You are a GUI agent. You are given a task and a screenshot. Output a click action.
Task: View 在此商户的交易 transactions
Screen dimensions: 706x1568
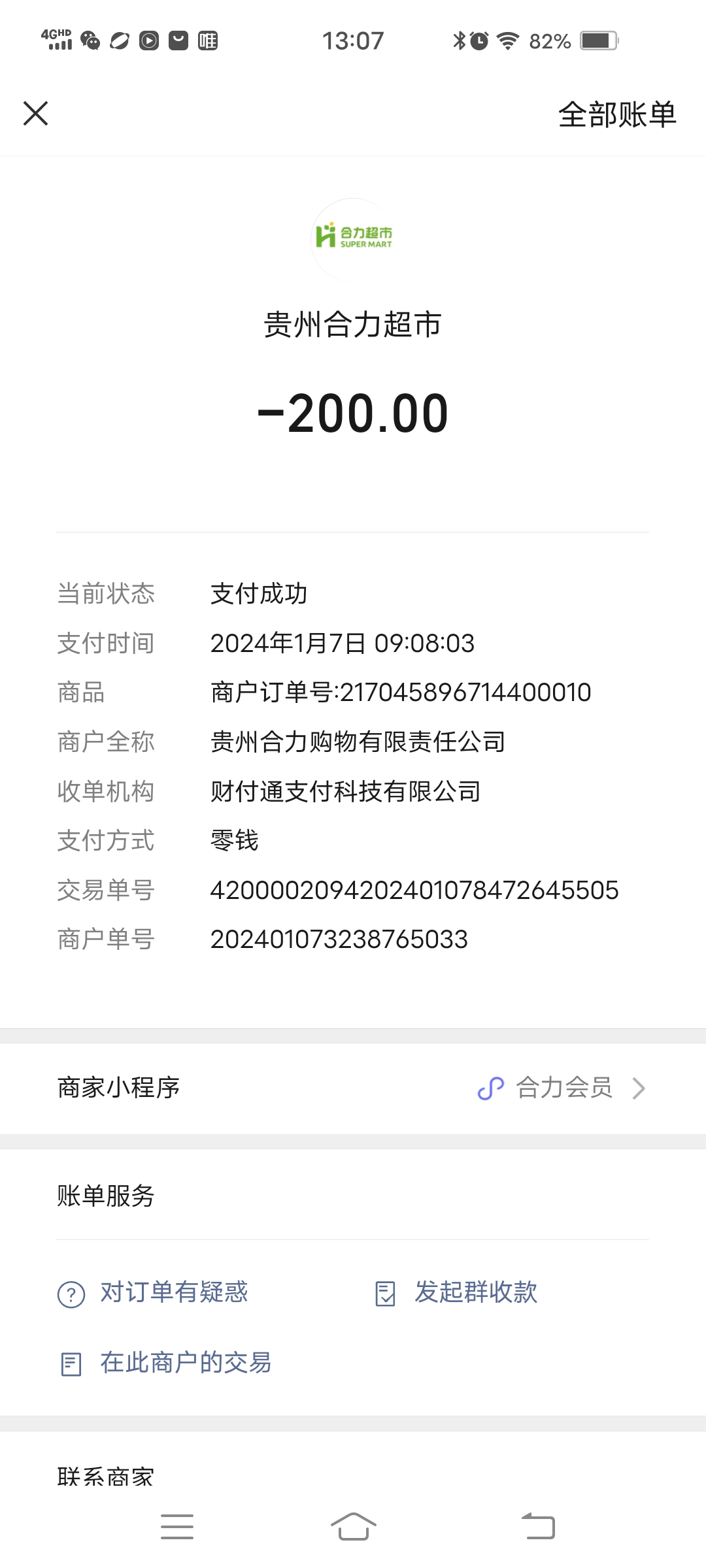click(x=185, y=1364)
